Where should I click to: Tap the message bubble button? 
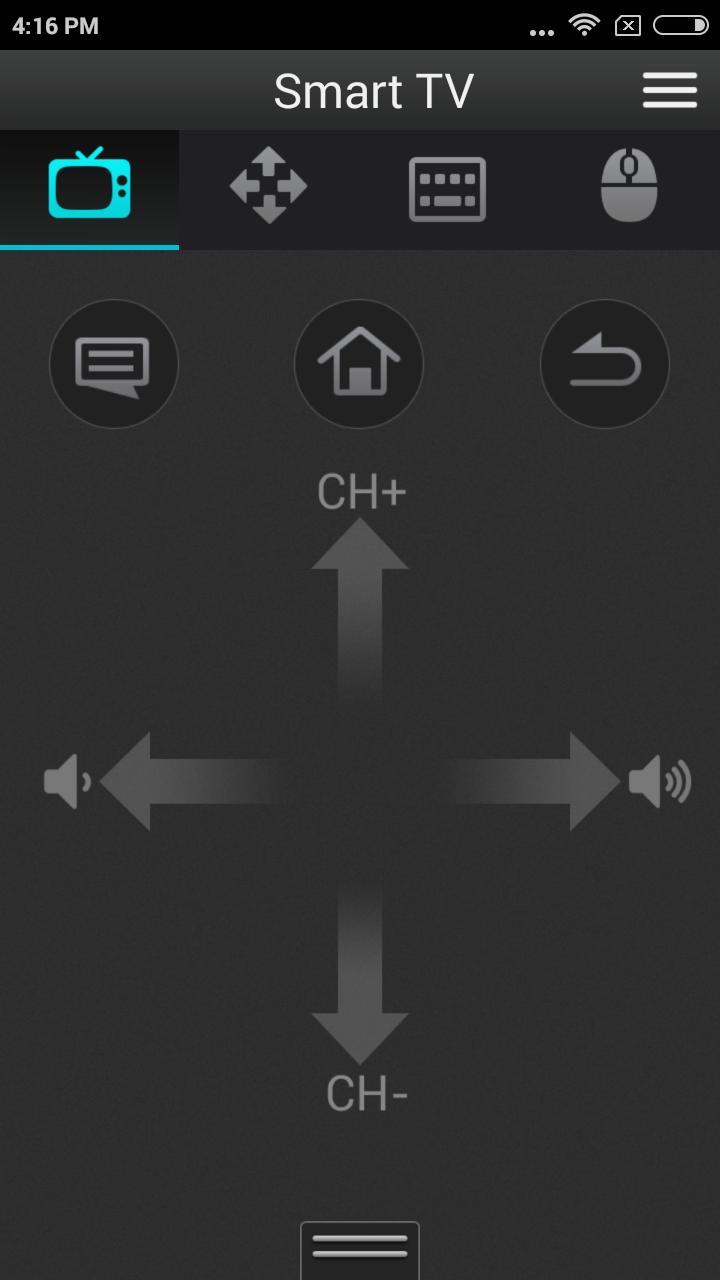[x=114, y=364]
